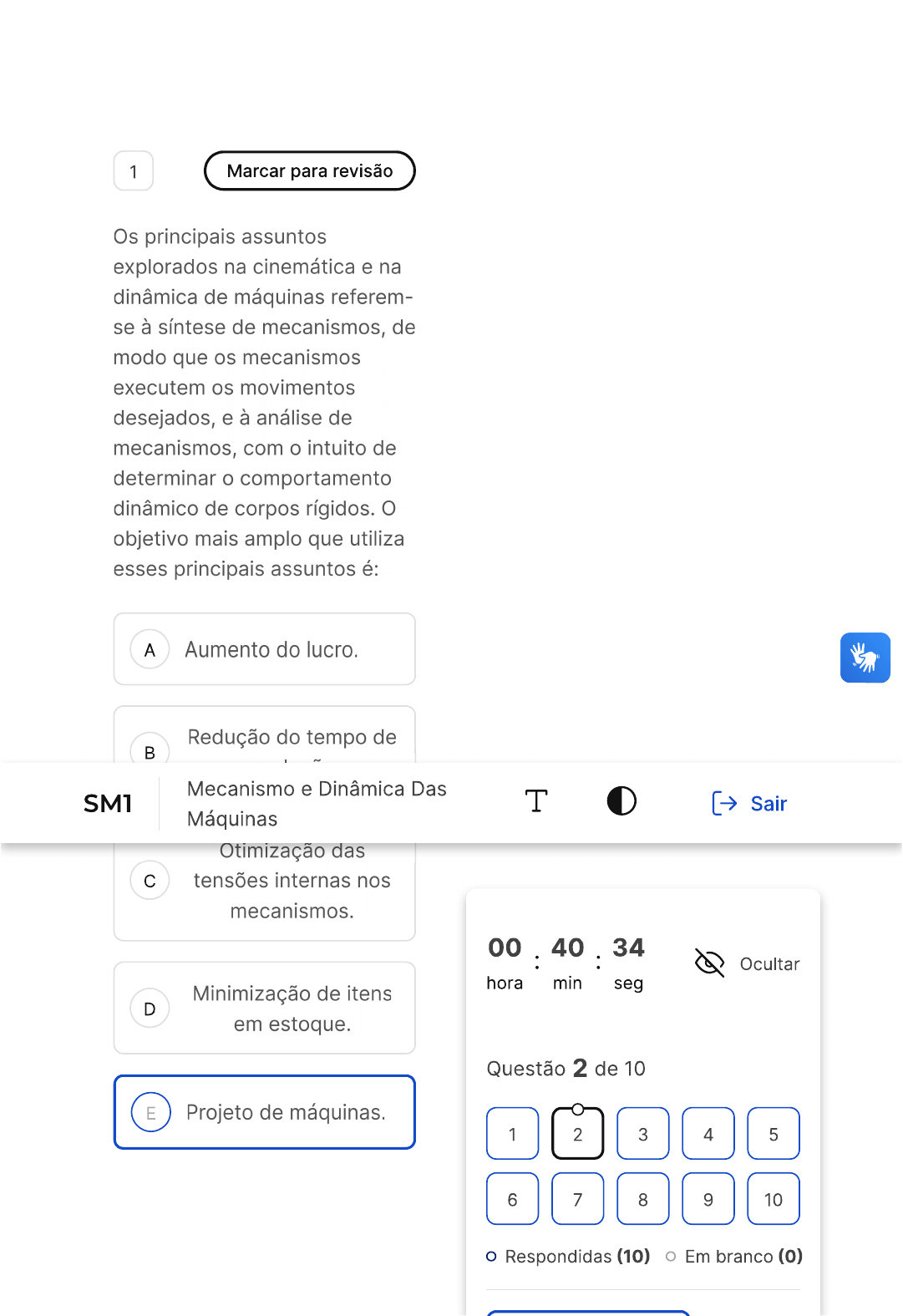This screenshot has height=1316, width=903.
Task: Navigate to question 4
Action: tap(708, 1134)
